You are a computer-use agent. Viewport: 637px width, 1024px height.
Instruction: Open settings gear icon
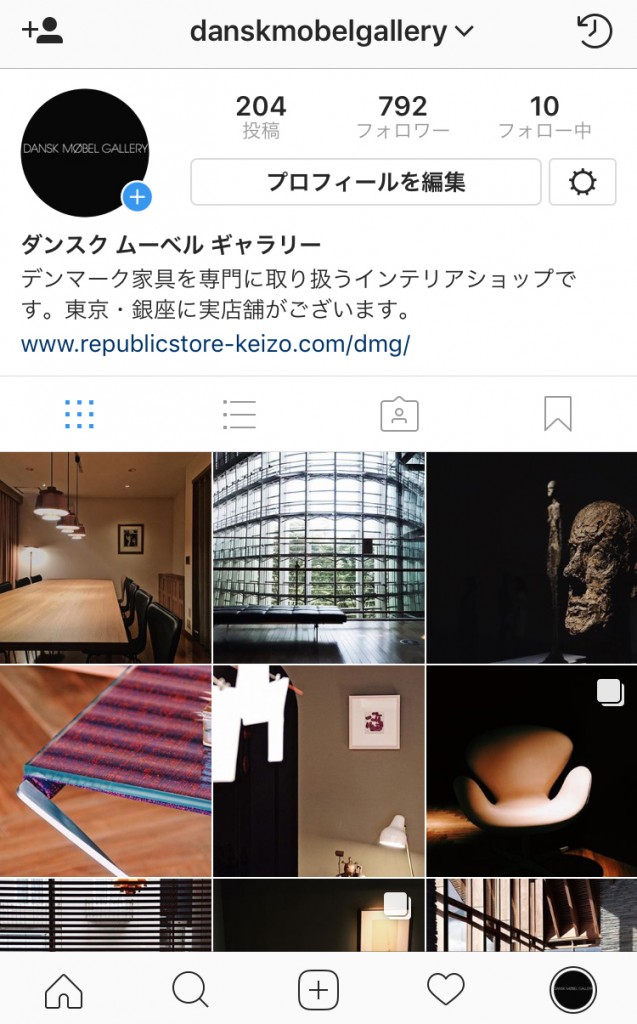582,182
